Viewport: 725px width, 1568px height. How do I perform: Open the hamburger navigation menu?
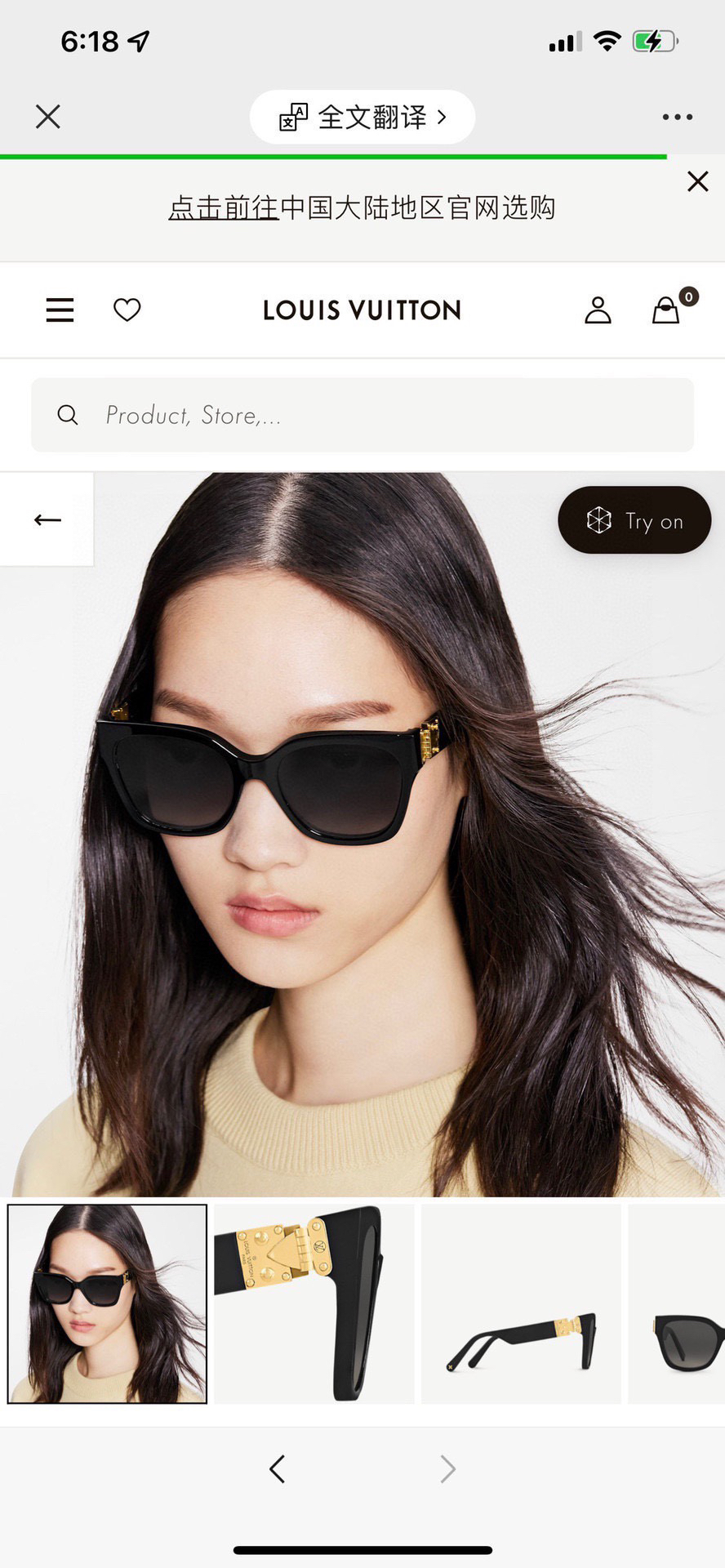click(60, 310)
